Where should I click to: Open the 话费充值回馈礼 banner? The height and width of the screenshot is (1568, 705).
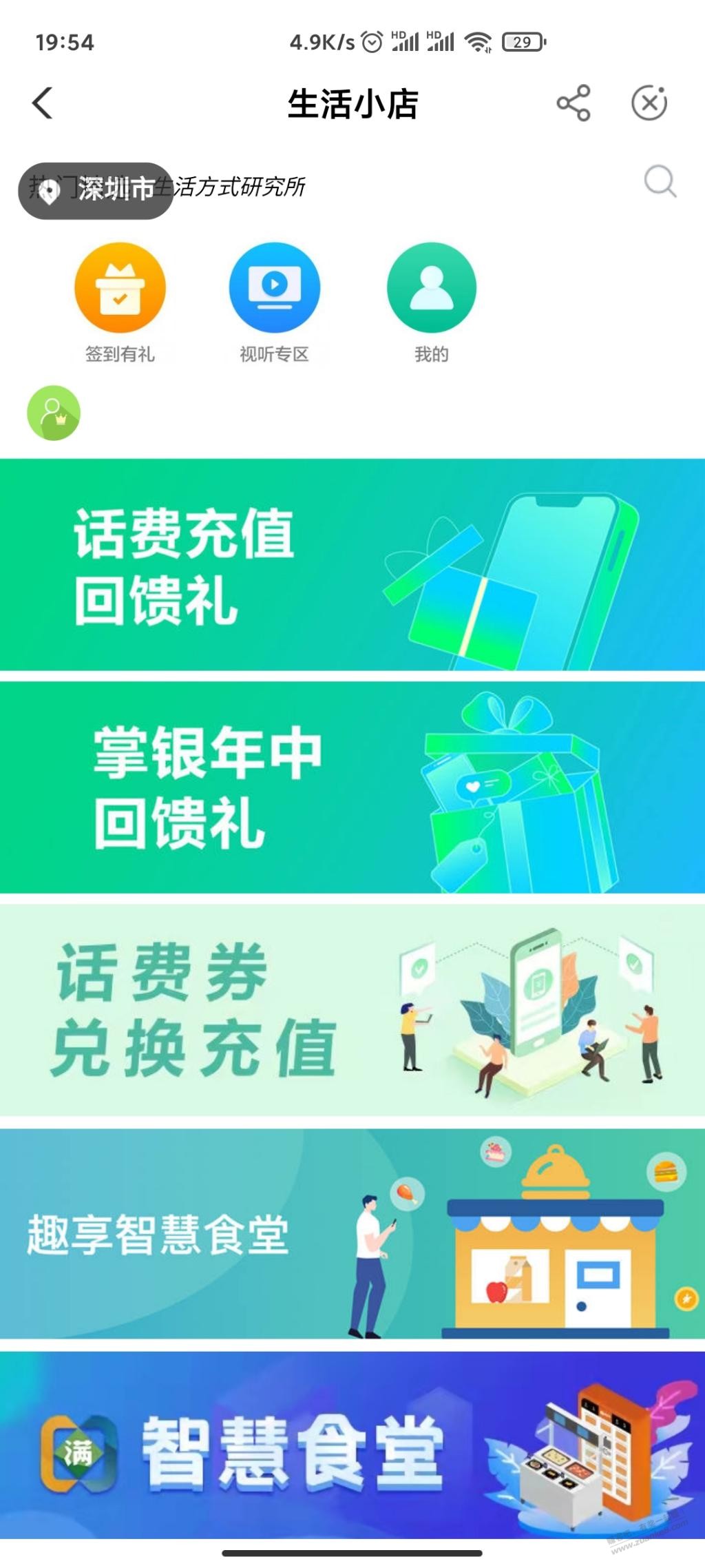coord(352,564)
